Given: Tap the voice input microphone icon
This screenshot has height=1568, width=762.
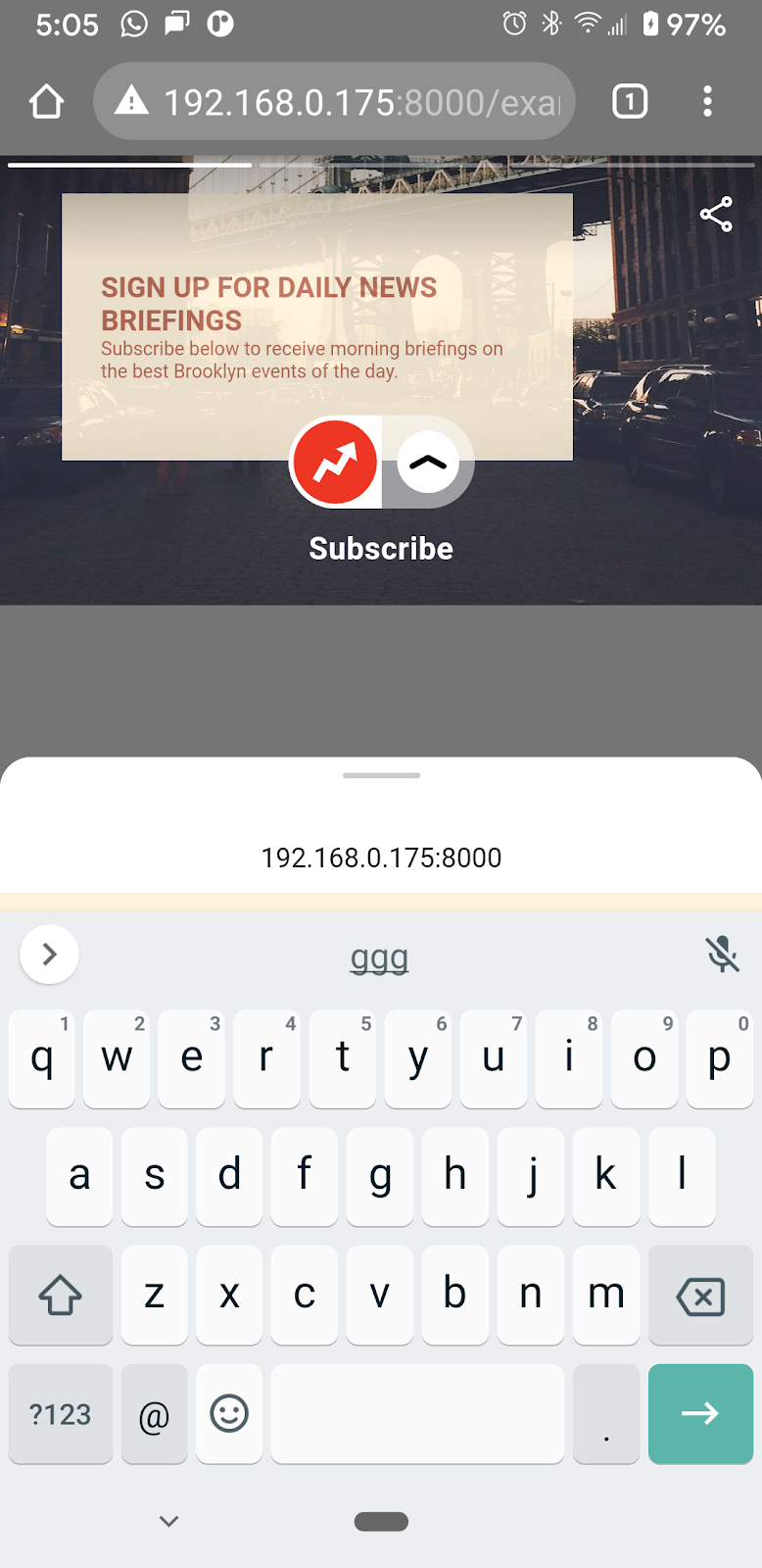Looking at the screenshot, I should pos(723,954).
